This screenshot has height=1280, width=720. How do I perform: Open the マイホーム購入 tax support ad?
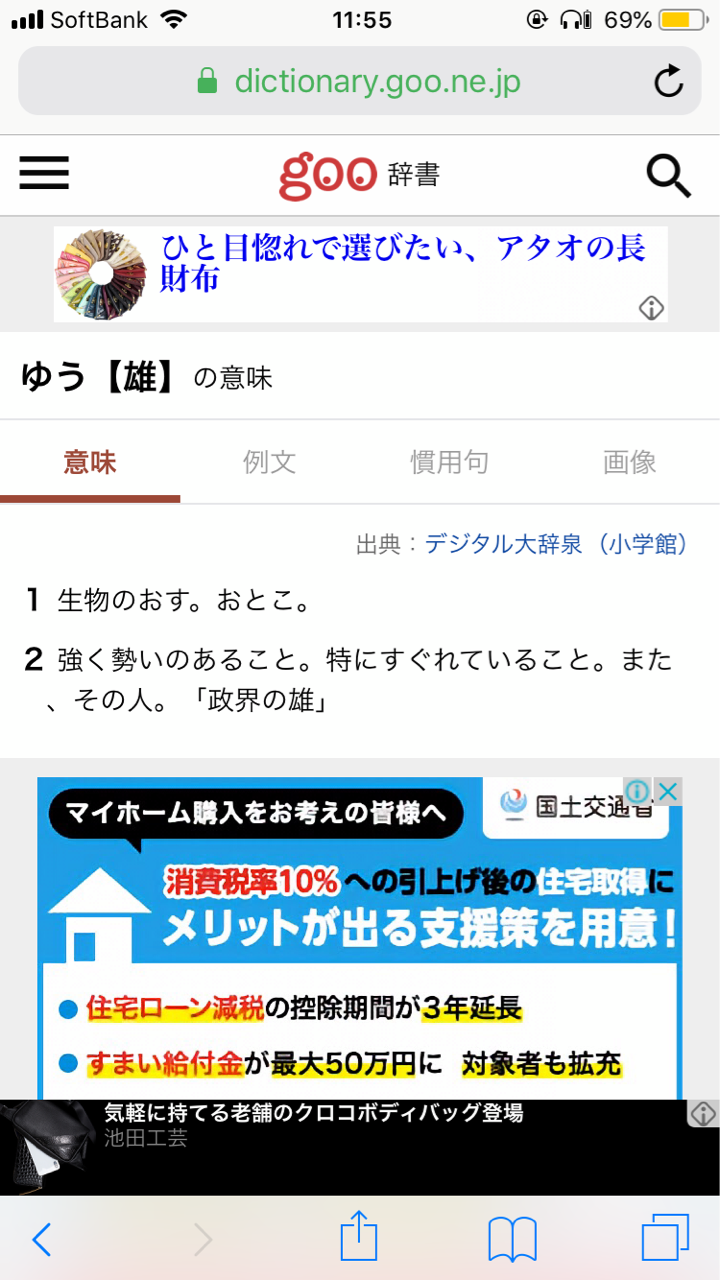pyautogui.click(x=360, y=939)
